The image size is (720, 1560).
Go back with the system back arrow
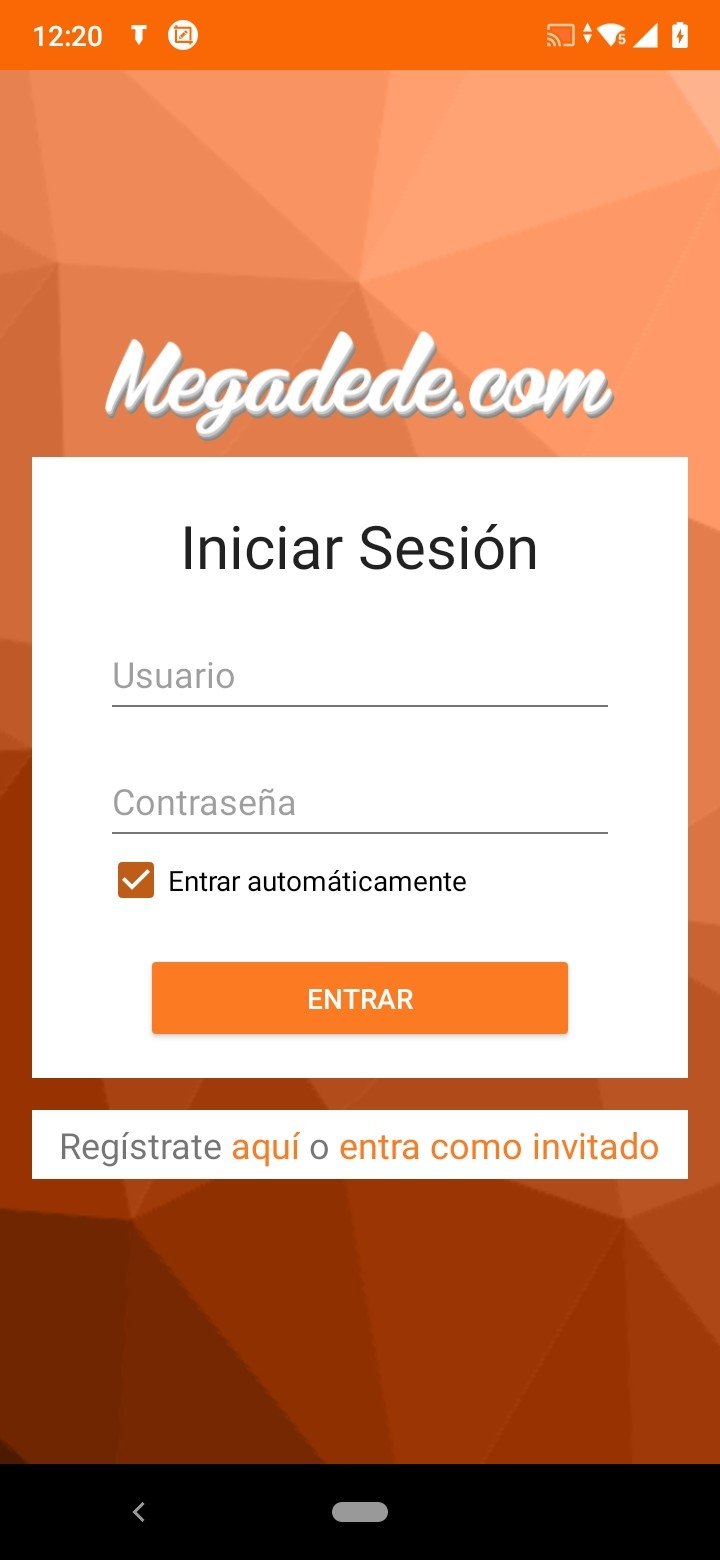(139, 1512)
